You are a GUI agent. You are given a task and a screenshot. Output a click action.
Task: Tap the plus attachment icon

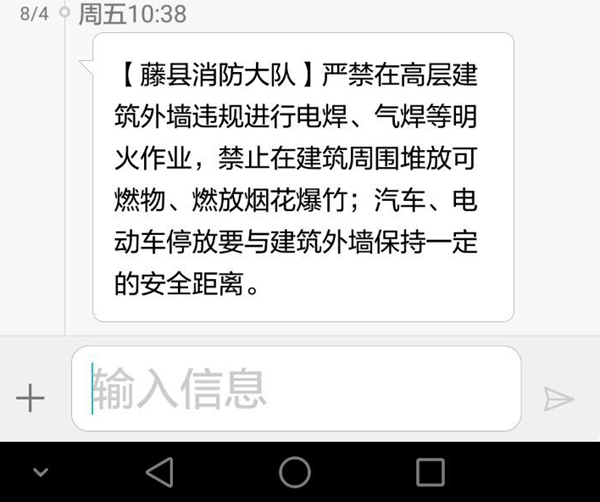pyautogui.click(x=31, y=398)
